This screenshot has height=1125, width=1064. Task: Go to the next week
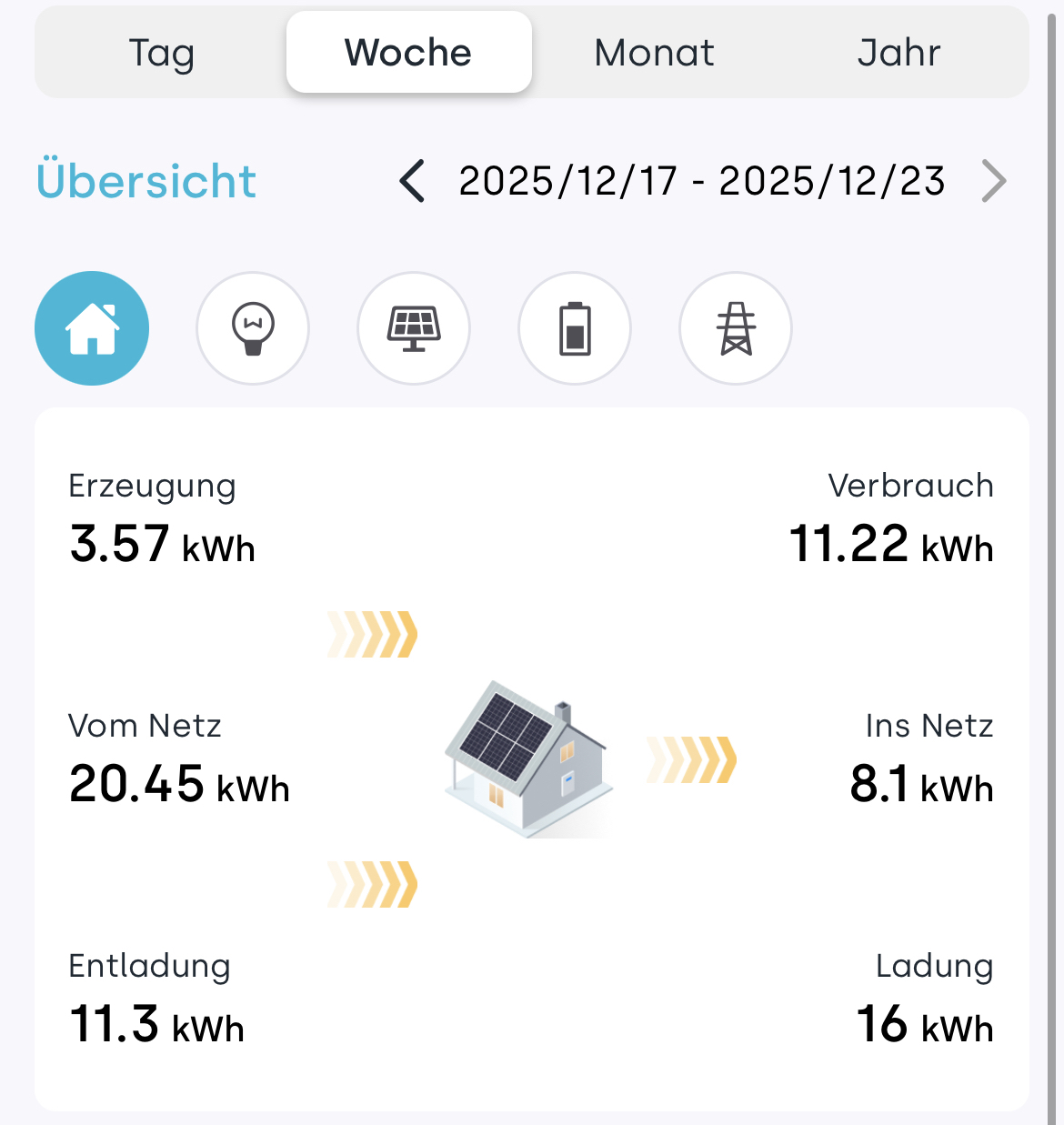(x=994, y=181)
